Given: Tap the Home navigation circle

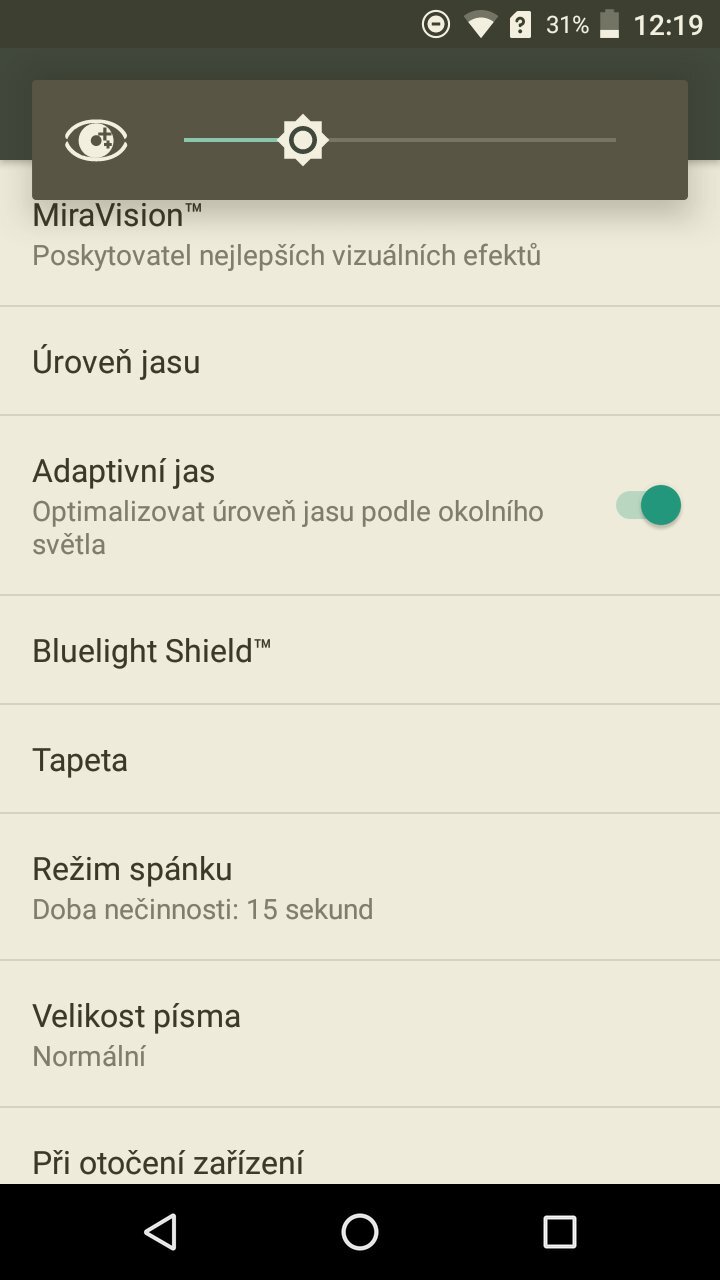Looking at the screenshot, I should tap(359, 1235).
